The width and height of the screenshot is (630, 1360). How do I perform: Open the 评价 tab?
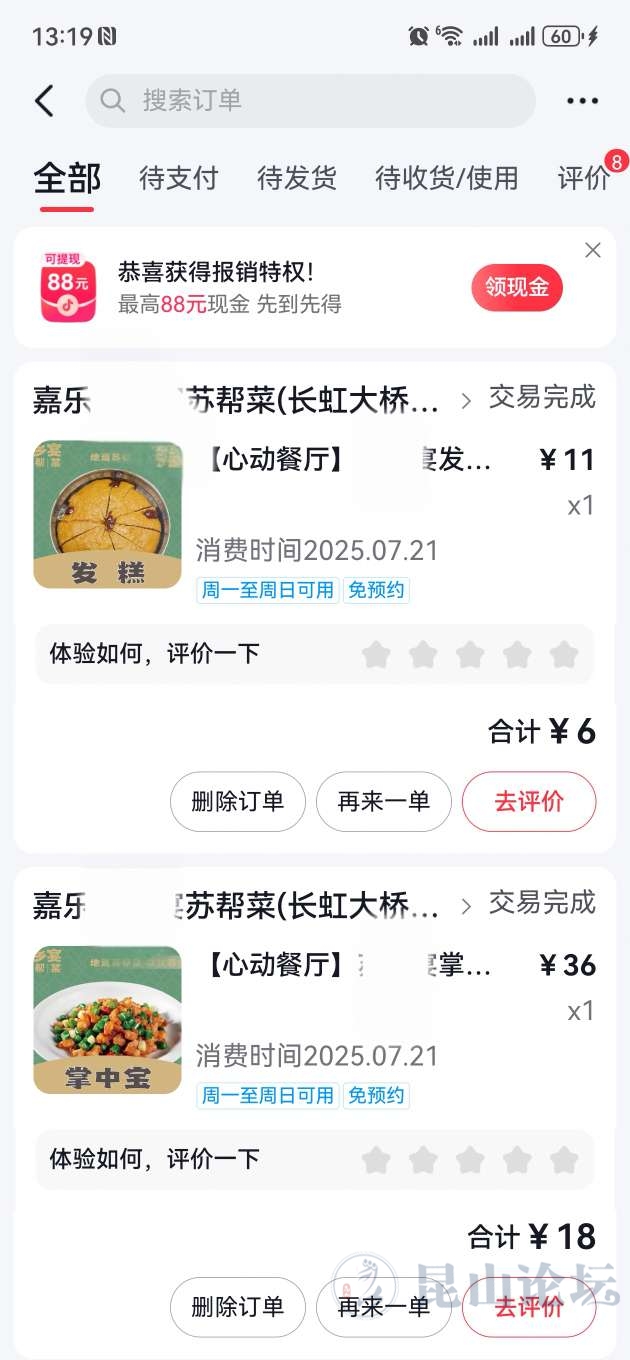(583, 179)
